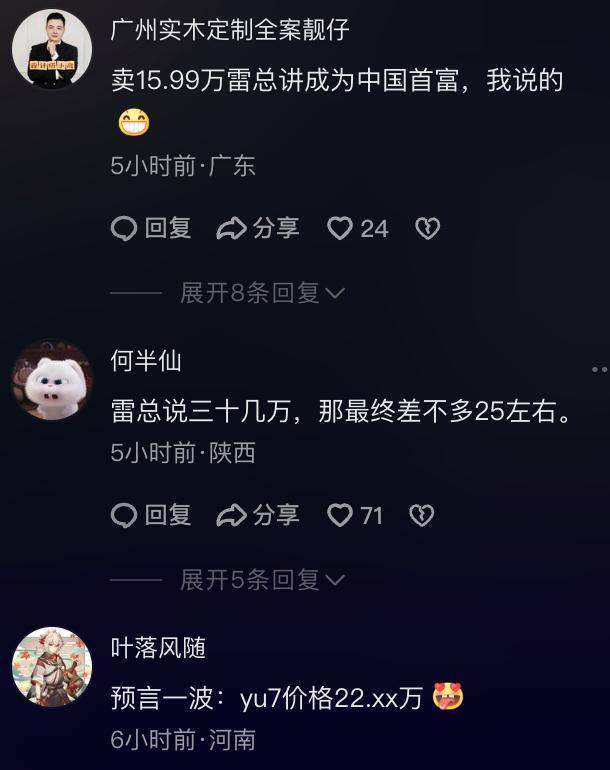Expand 展开8条回复 replies
The image size is (610, 770).
click(x=262, y=293)
